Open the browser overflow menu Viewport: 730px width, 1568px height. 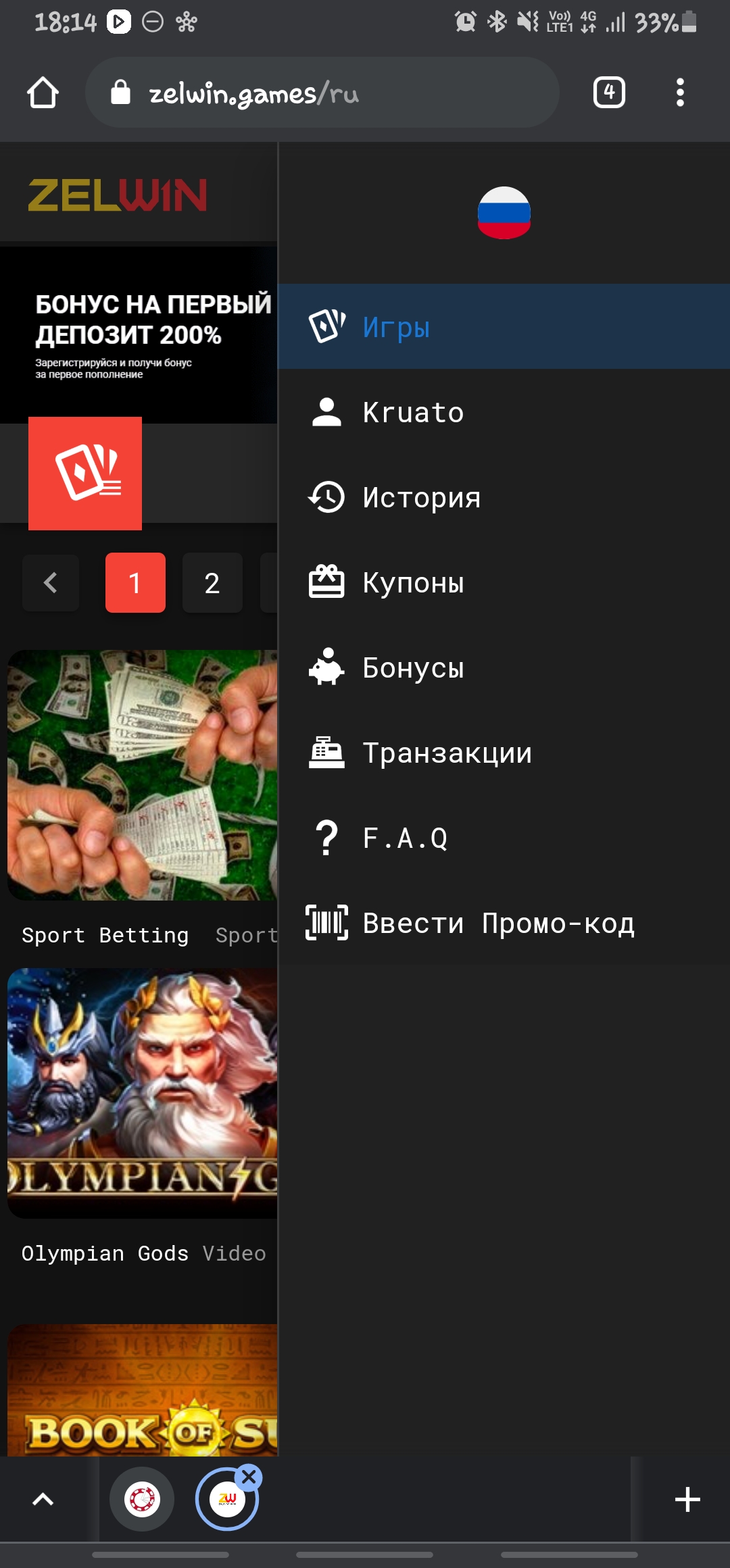click(x=680, y=93)
